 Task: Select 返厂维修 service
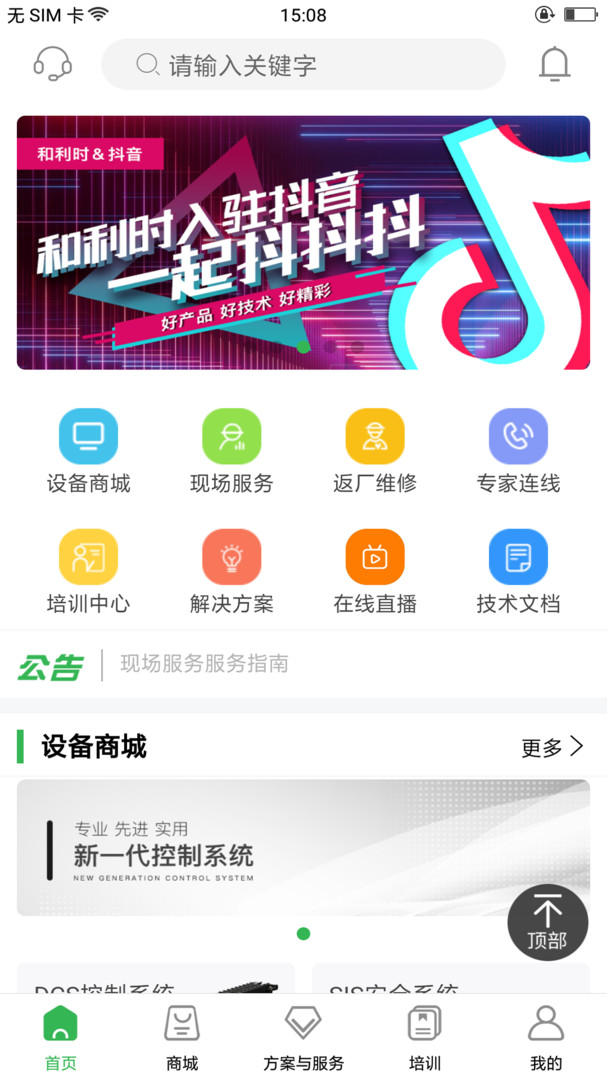tap(375, 450)
